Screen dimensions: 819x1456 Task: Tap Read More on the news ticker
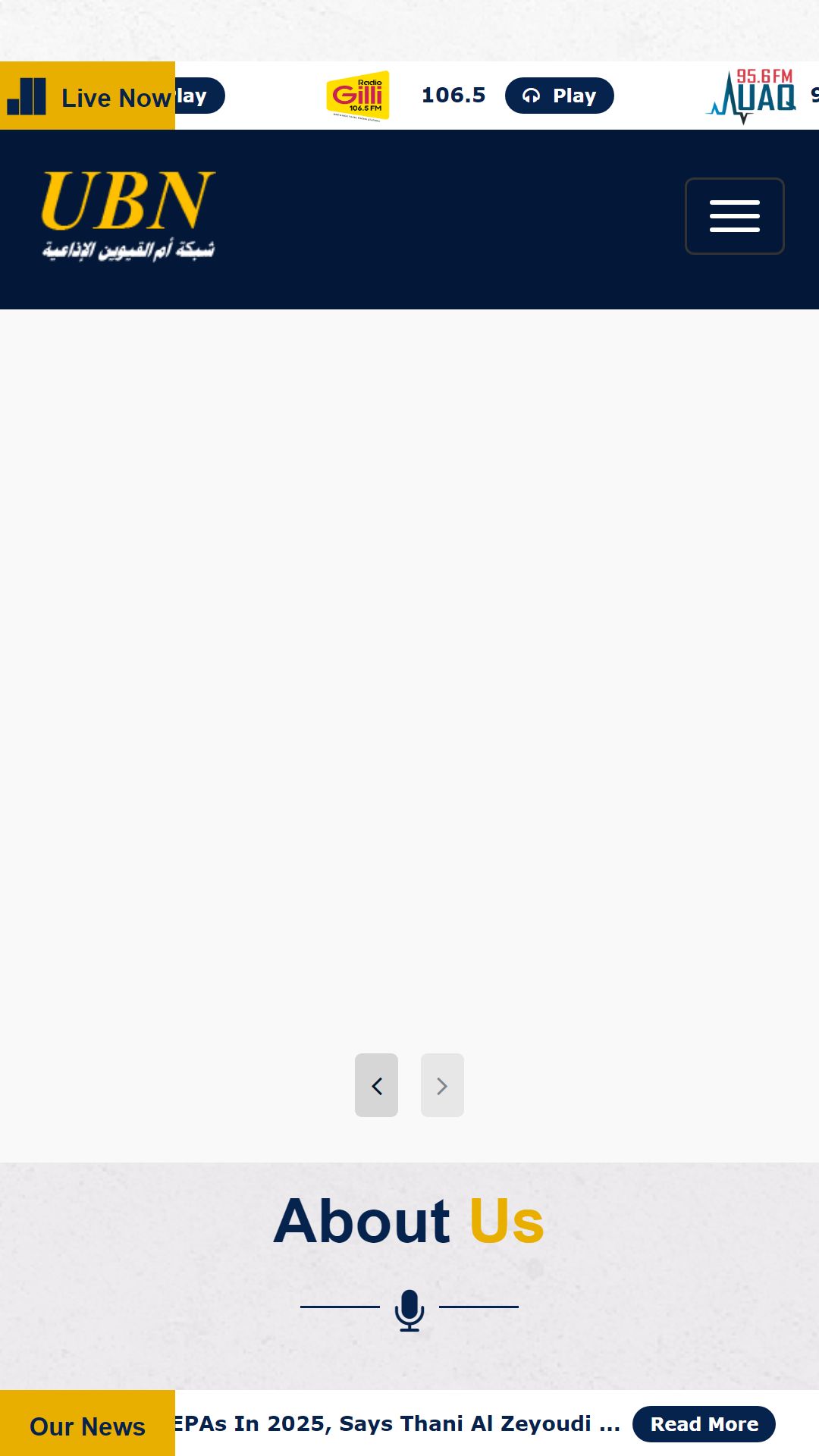point(704,1424)
